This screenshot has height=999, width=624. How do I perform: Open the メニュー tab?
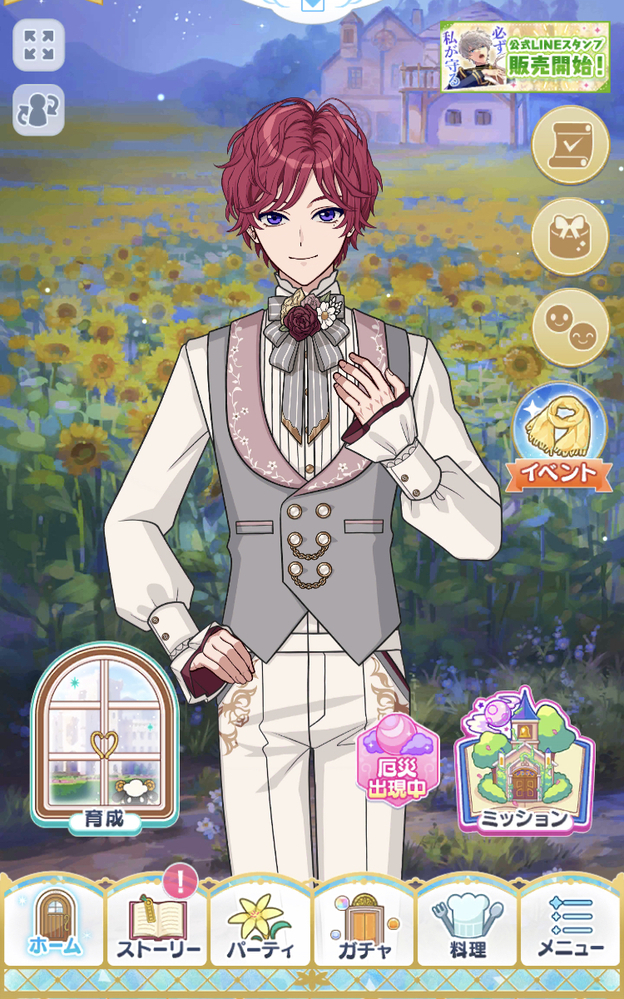pyautogui.click(x=570, y=926)
